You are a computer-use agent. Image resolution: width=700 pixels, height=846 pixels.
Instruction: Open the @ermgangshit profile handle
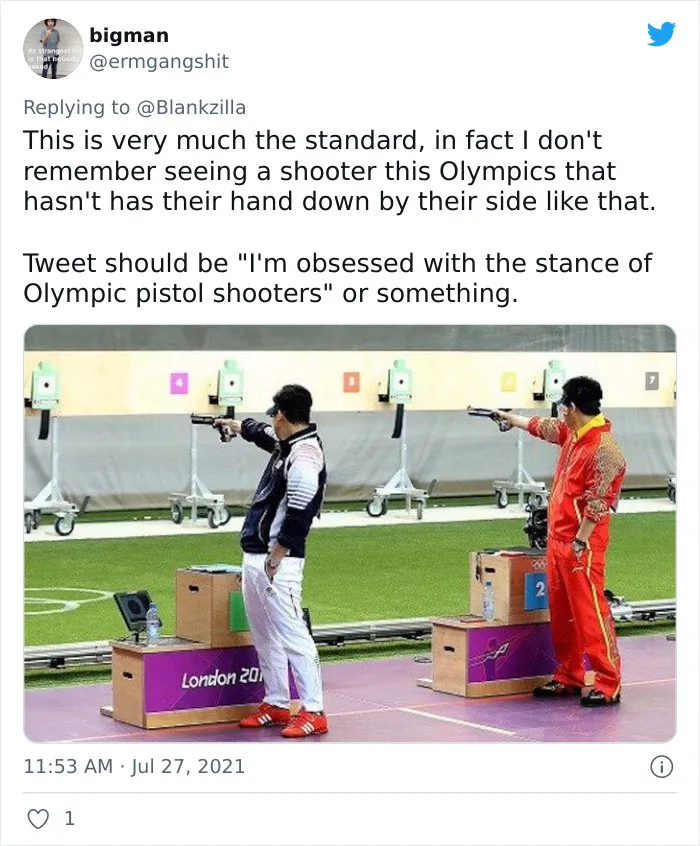point(159,62)
